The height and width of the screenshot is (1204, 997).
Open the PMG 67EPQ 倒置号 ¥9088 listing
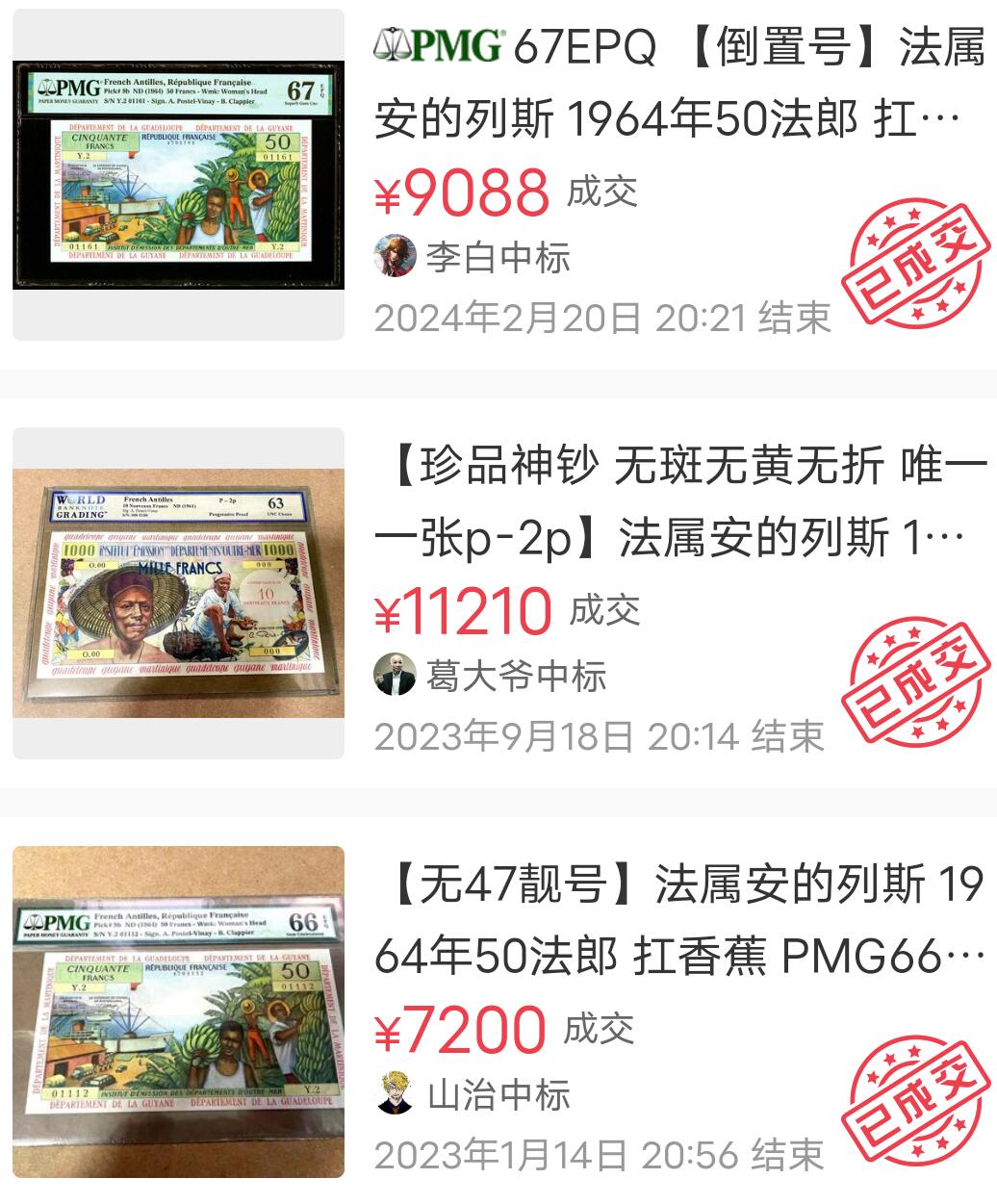click(678, 85)
